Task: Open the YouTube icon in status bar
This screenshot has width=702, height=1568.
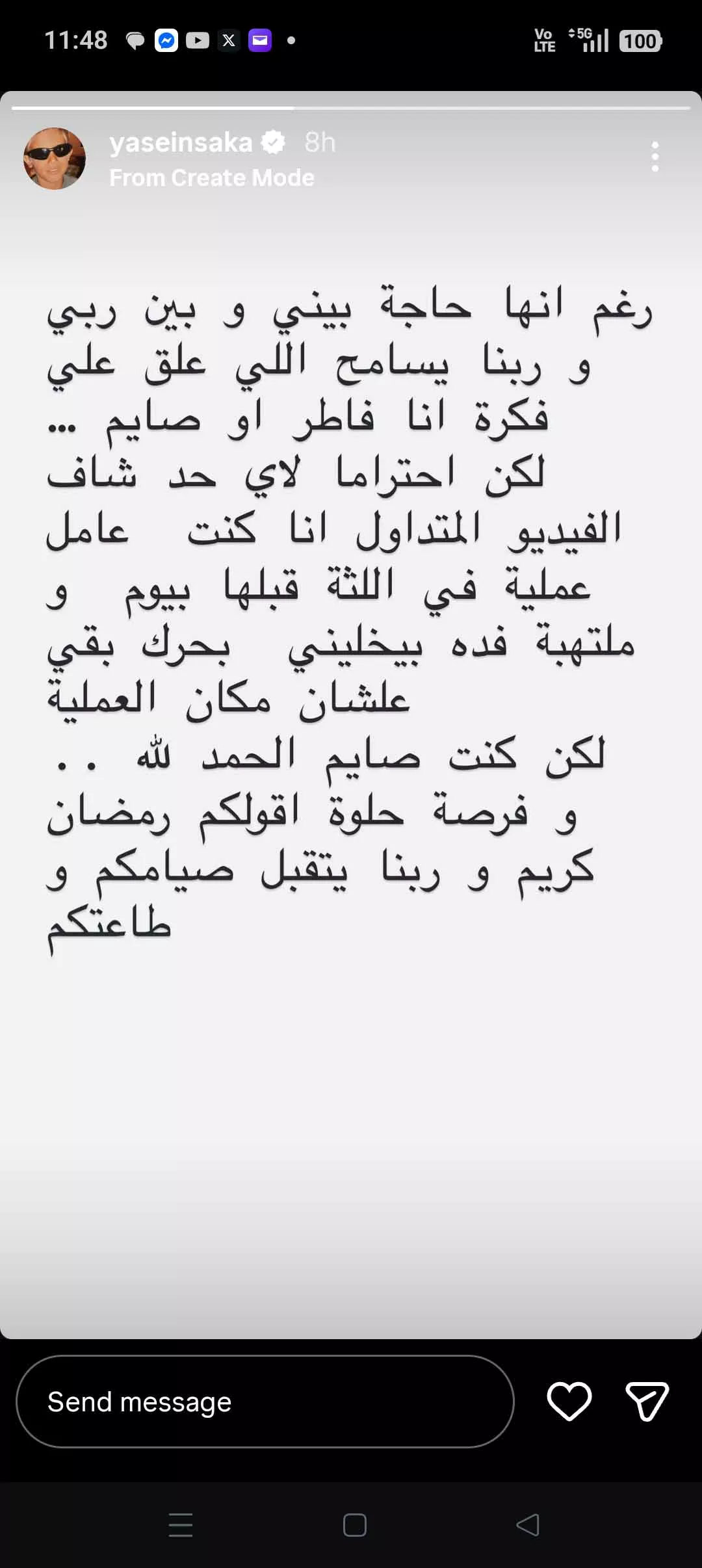Action: coord(197,40)
